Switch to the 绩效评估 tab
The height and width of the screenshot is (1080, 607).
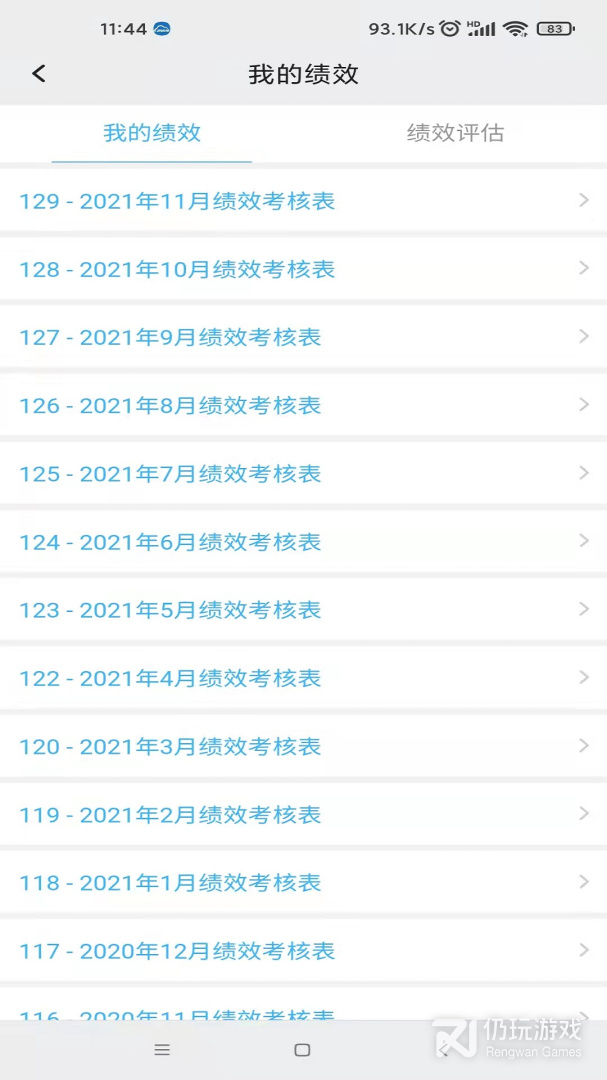[455, 133]
